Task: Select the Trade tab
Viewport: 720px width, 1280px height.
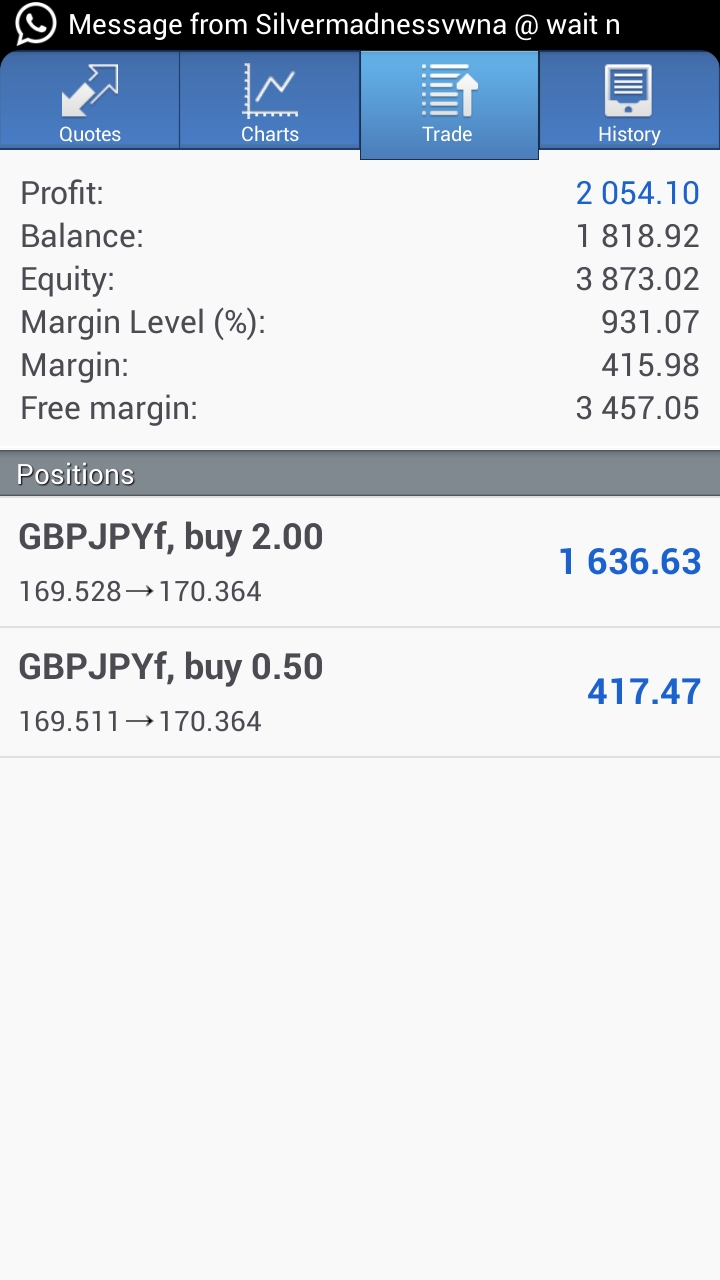Action: (x=449, y=105)
